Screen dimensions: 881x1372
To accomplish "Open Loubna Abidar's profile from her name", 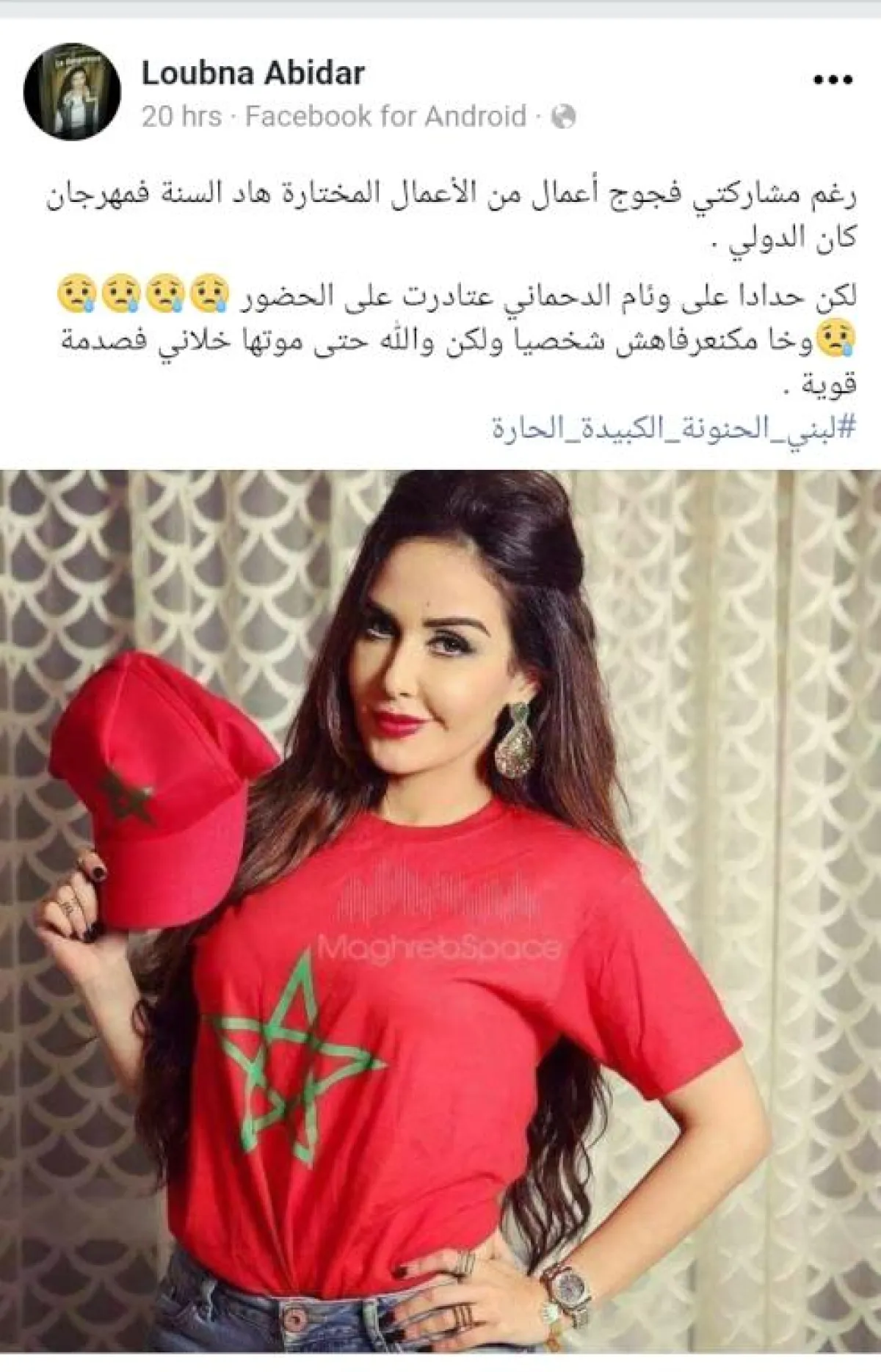I will [253, 74].
